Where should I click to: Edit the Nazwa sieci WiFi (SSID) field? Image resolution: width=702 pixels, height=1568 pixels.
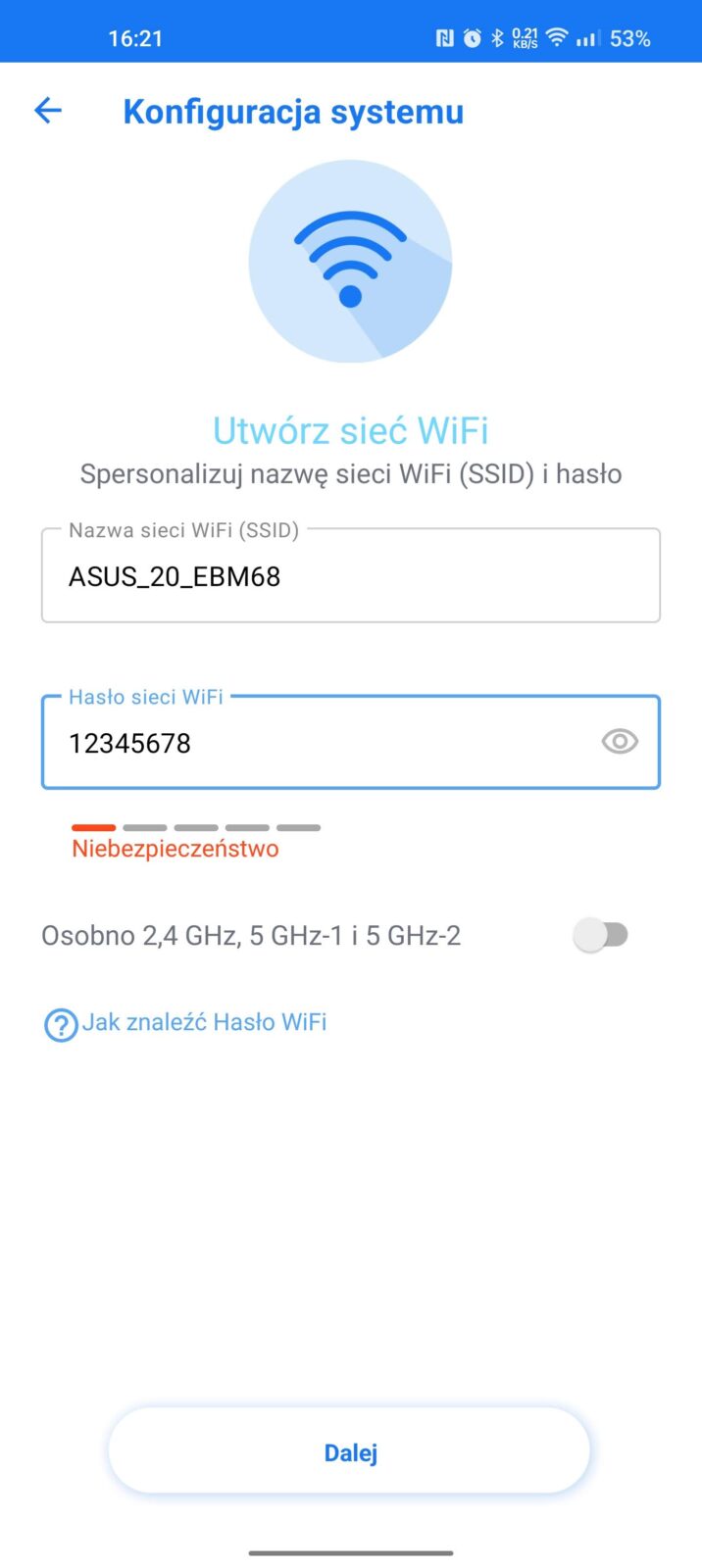click(x=350, y=576)
